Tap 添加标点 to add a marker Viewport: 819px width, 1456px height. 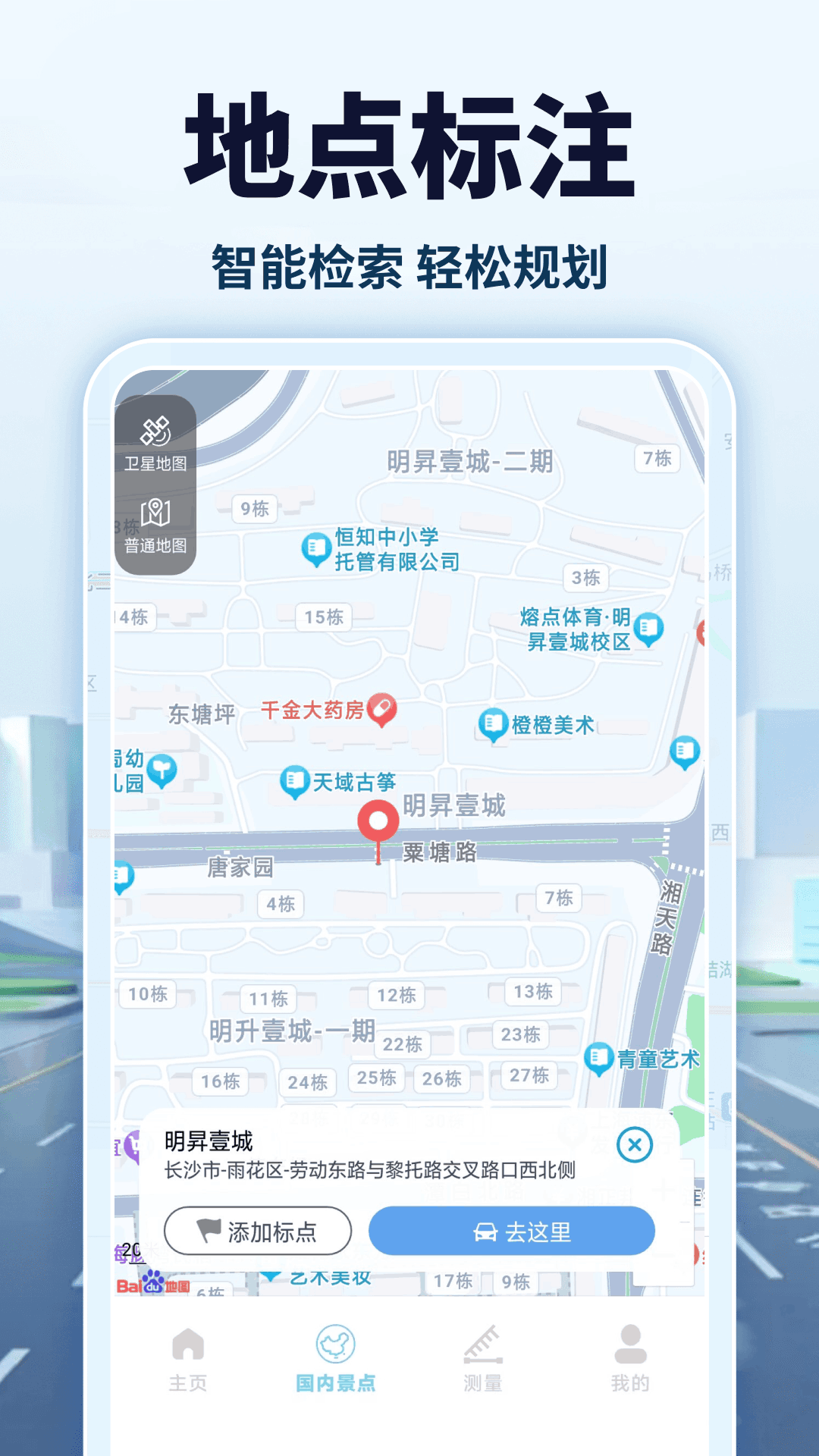tap(258, 1227)
